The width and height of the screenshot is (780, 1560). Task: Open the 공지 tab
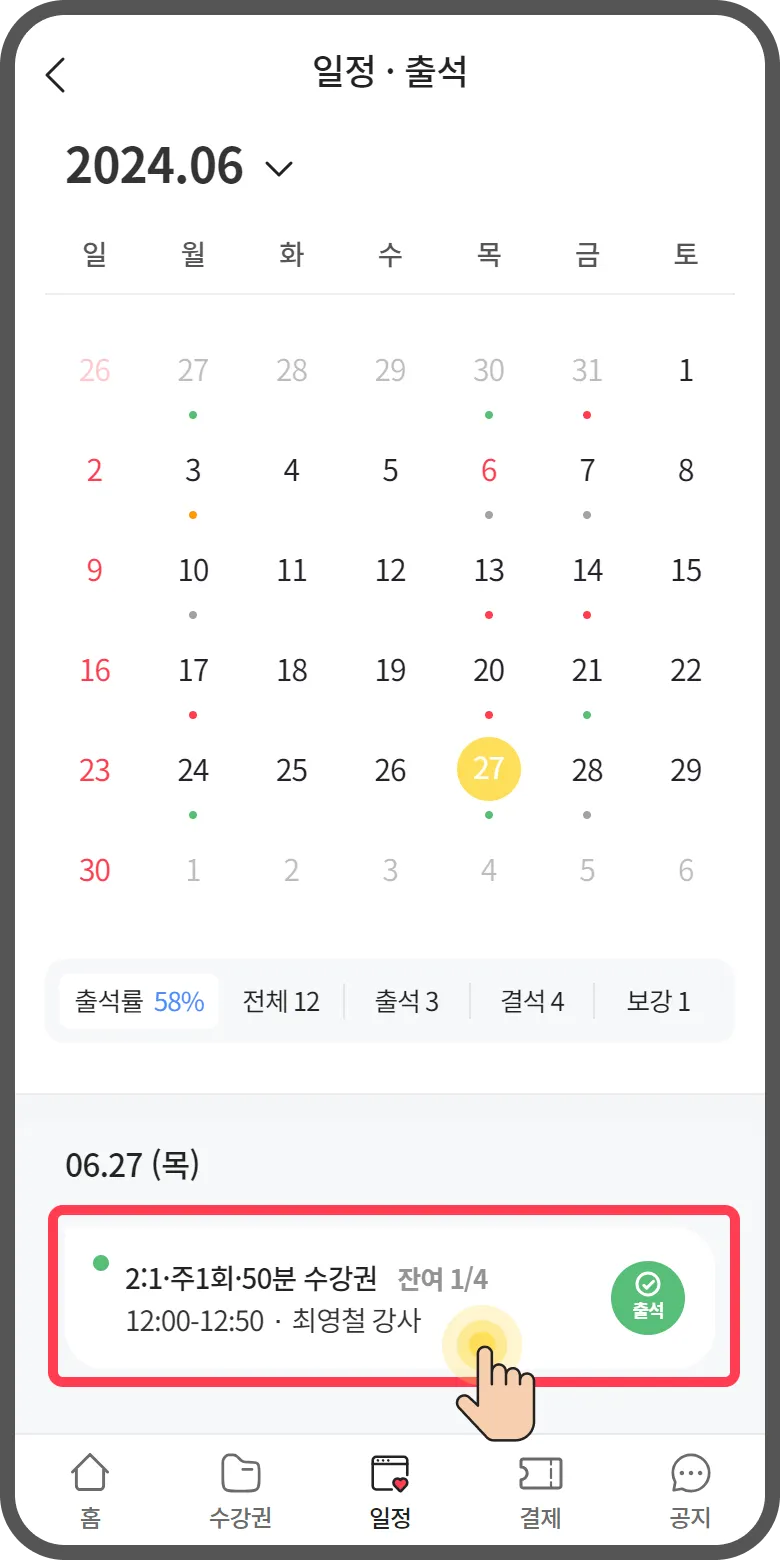coord(690,1491)
